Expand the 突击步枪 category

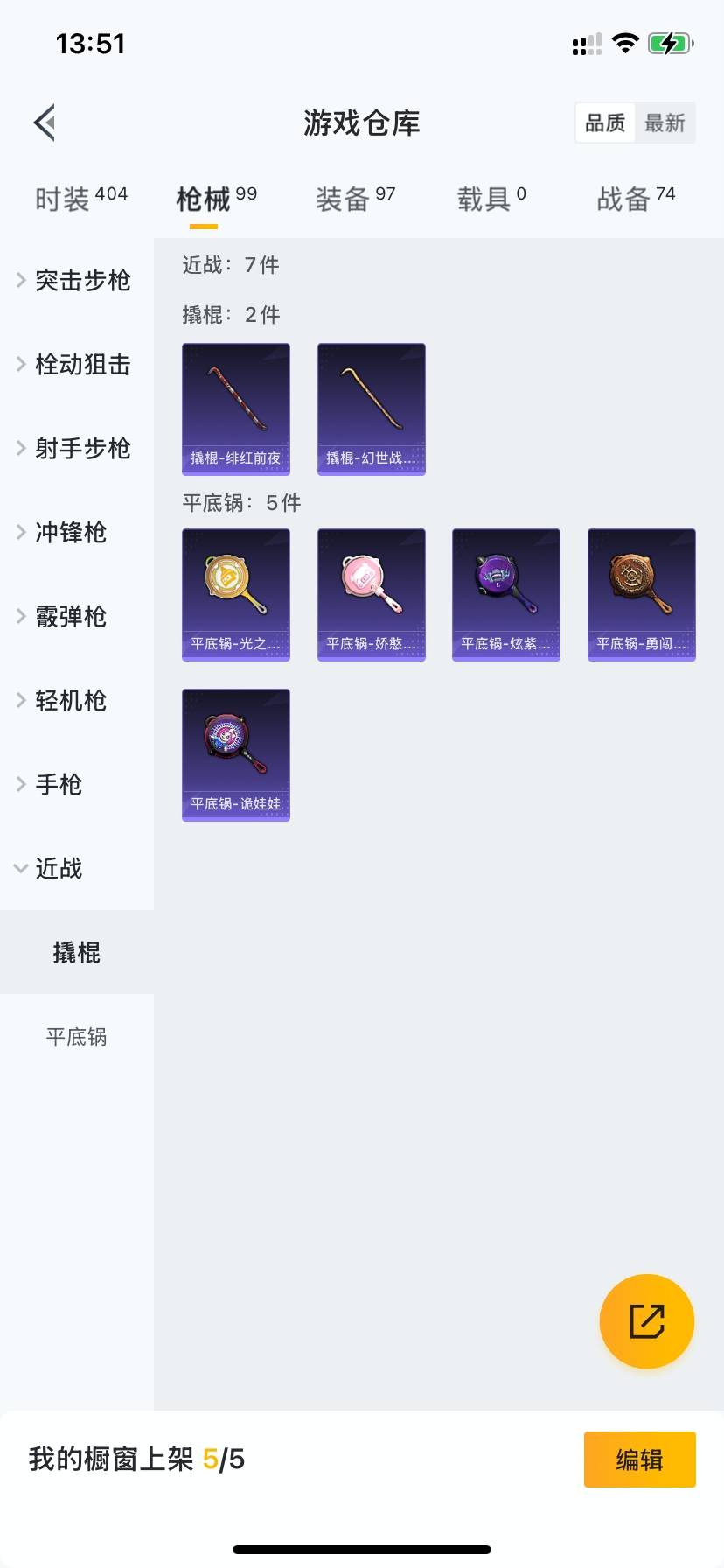77,280
